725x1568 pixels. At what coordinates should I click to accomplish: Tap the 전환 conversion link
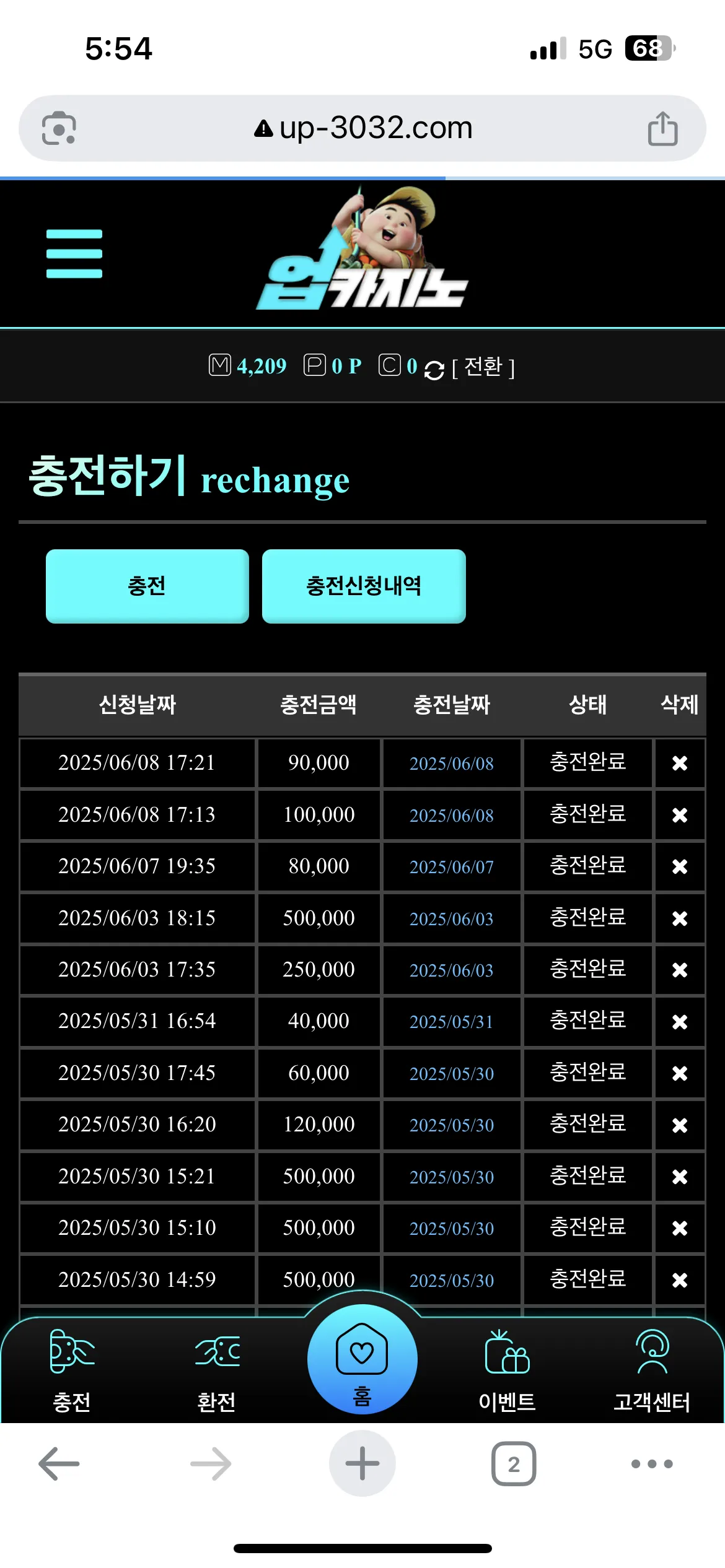point(483,367)
